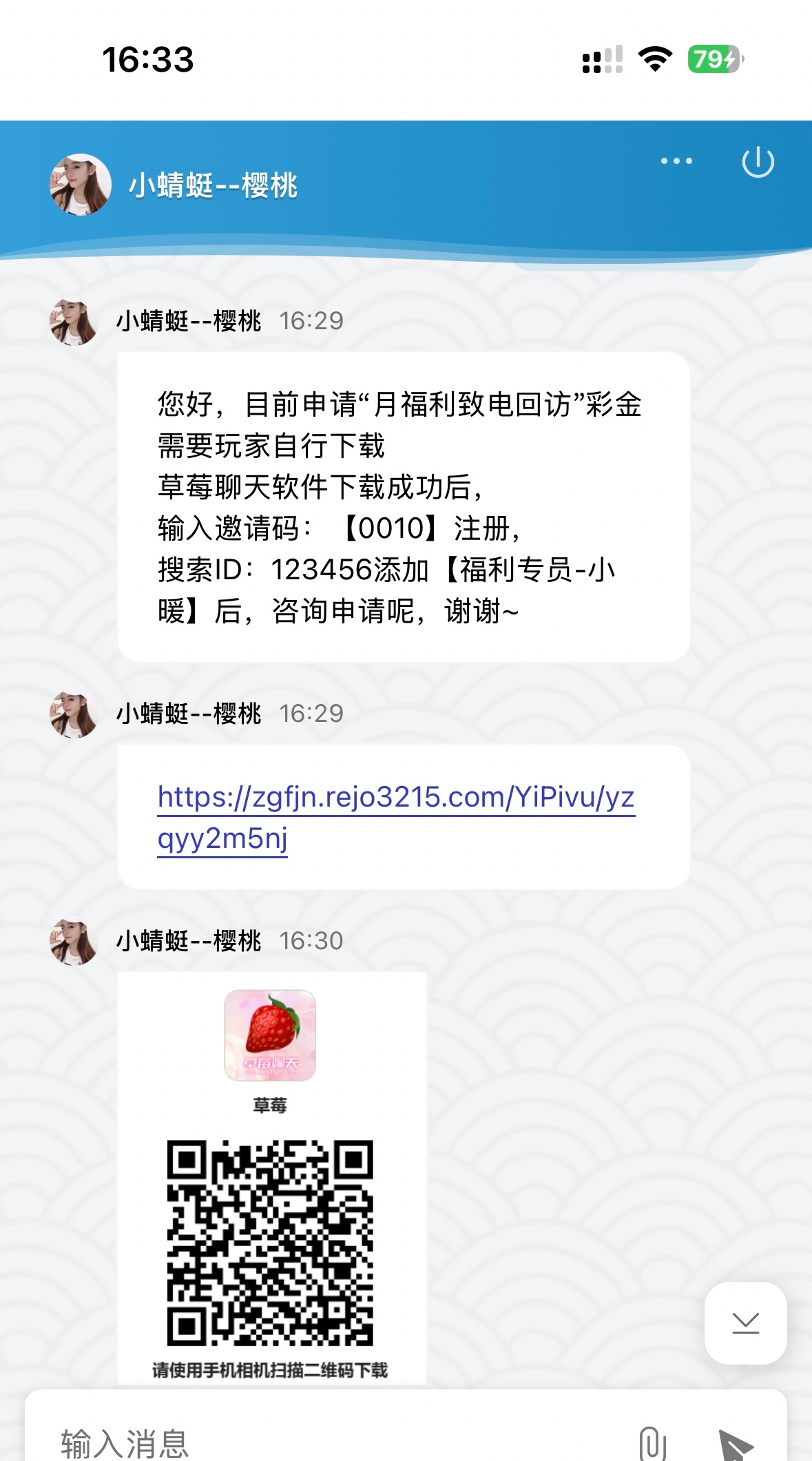Open the zgfjn.rejo3215.com download link

click(395, 798)
